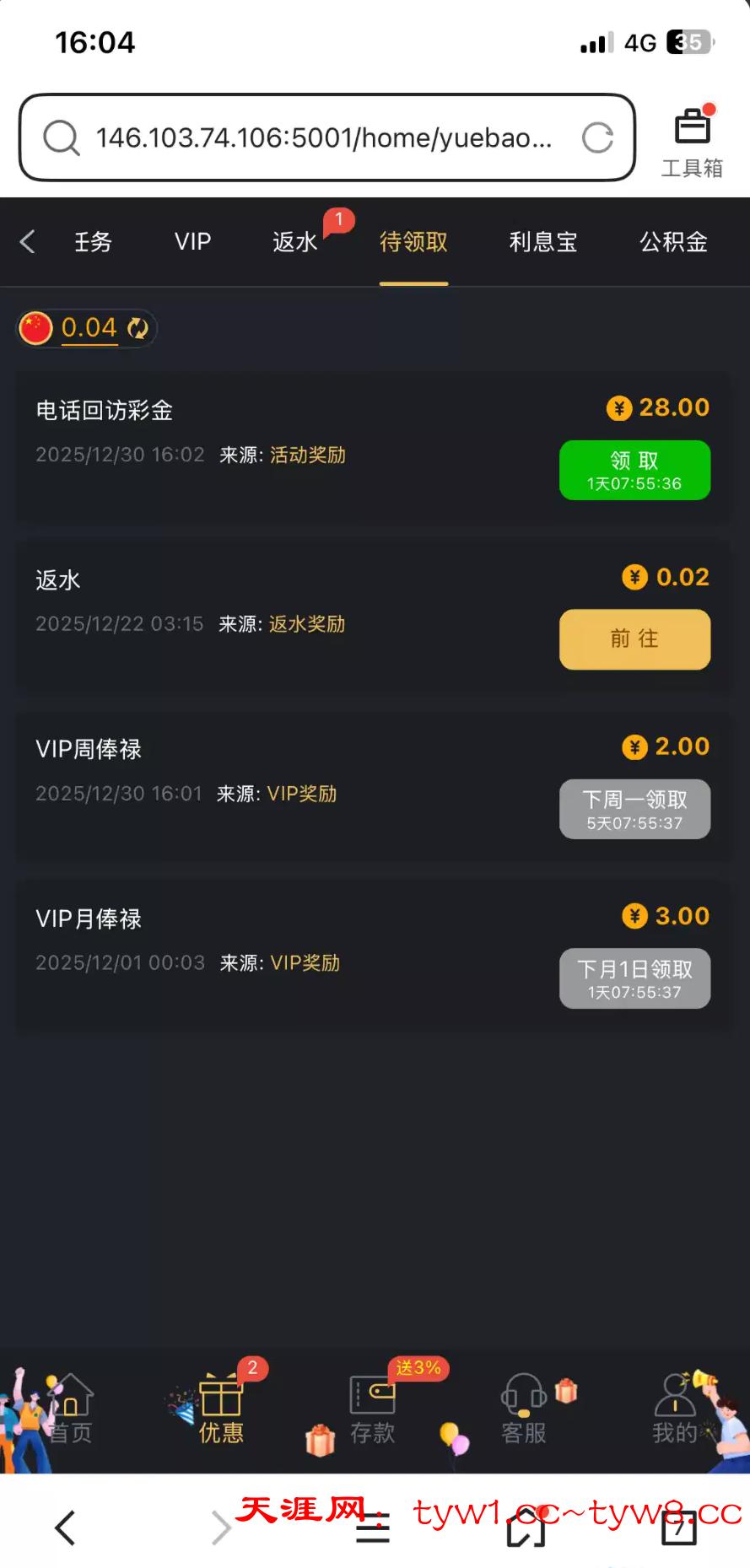Tap 前往 for the 返水 reward
Image resolution: width=750 pixels, height=1568 pixels.
[634, 639]
